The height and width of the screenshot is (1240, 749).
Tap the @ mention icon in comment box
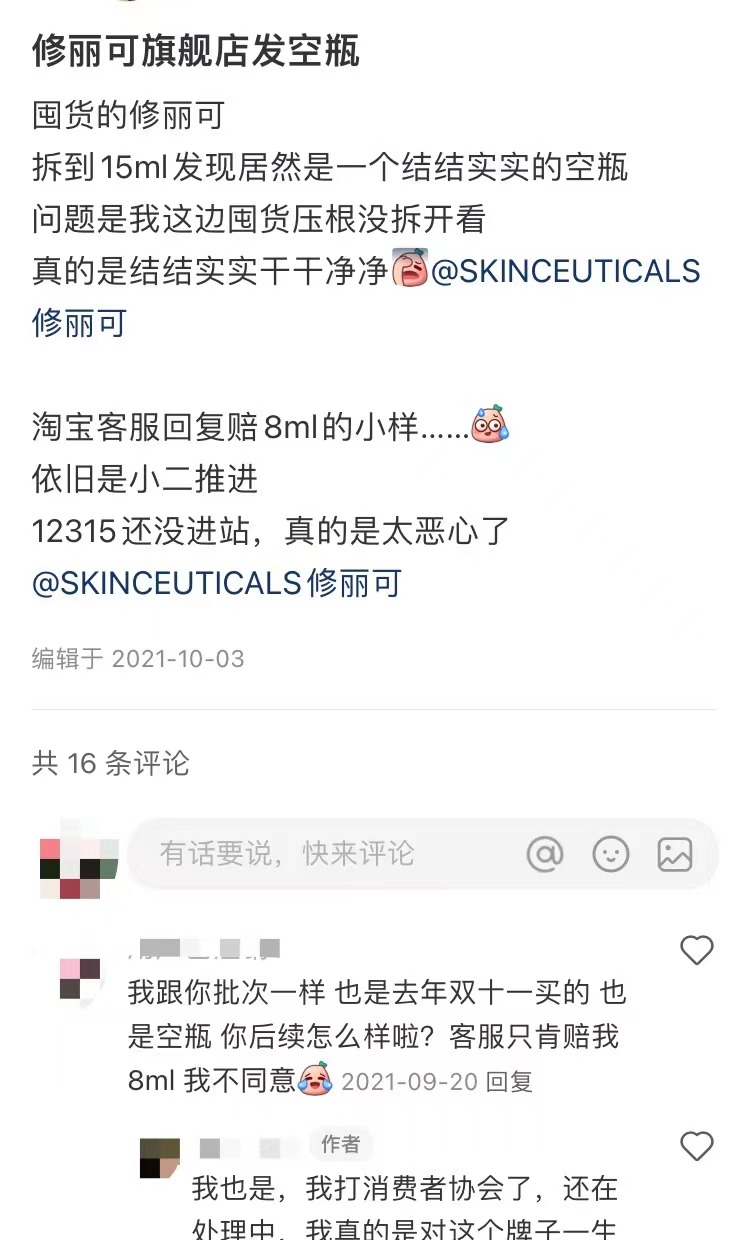click(x=545, y=854)
